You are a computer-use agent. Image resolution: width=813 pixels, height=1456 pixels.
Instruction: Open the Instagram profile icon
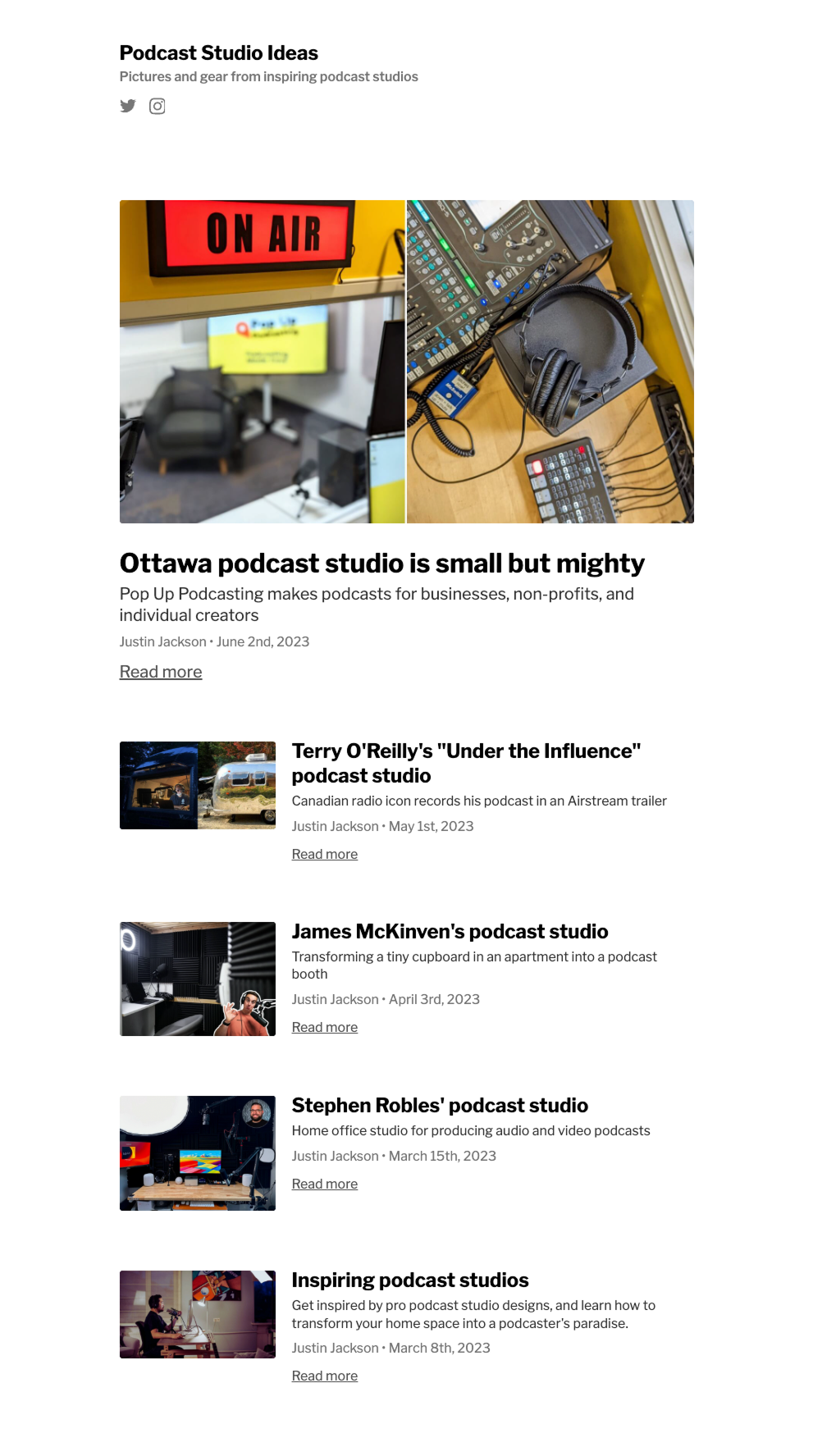pos(158,107)
